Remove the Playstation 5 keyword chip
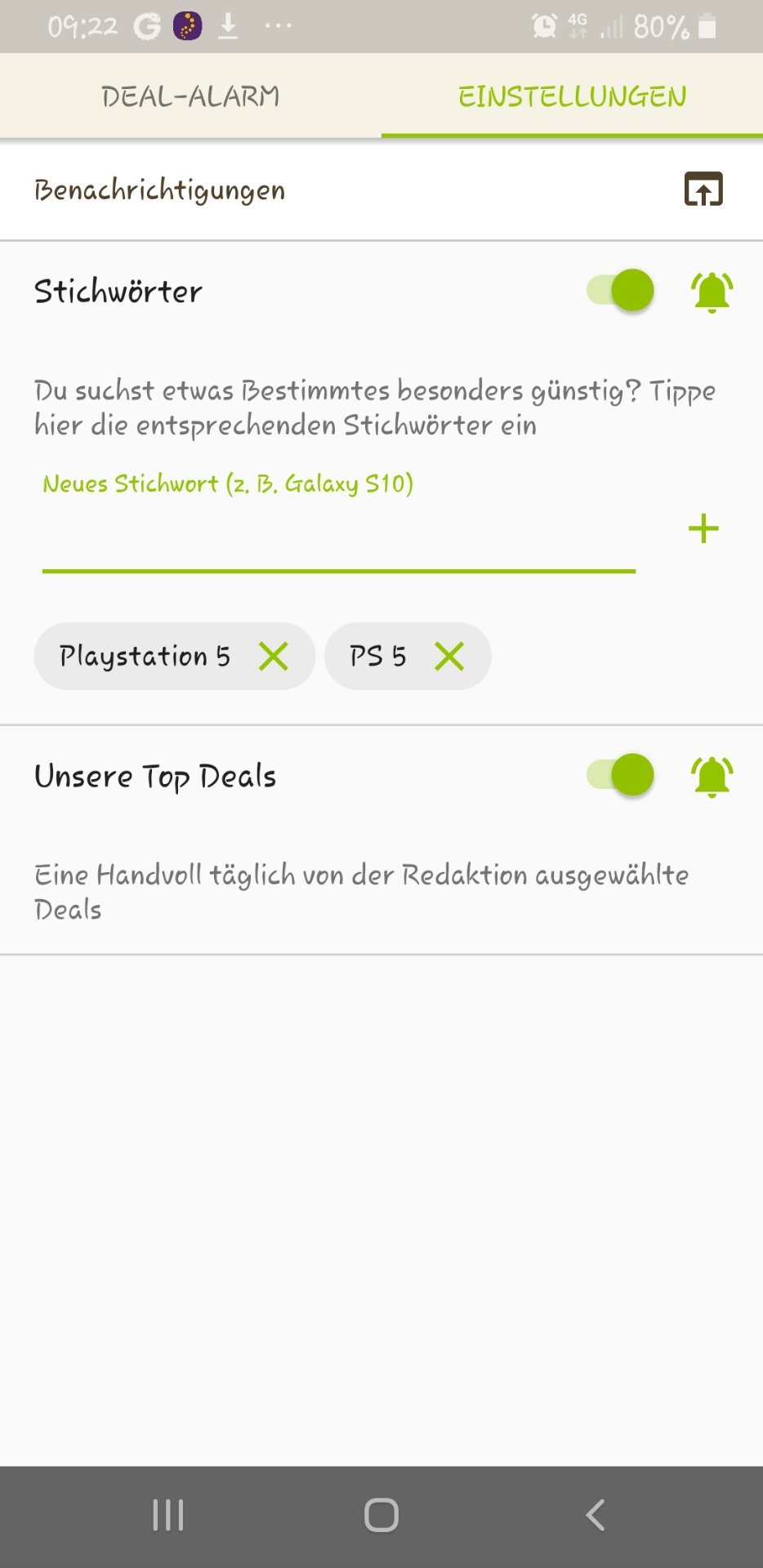This screenshot has height=1568, width=763. coord(274,656)
